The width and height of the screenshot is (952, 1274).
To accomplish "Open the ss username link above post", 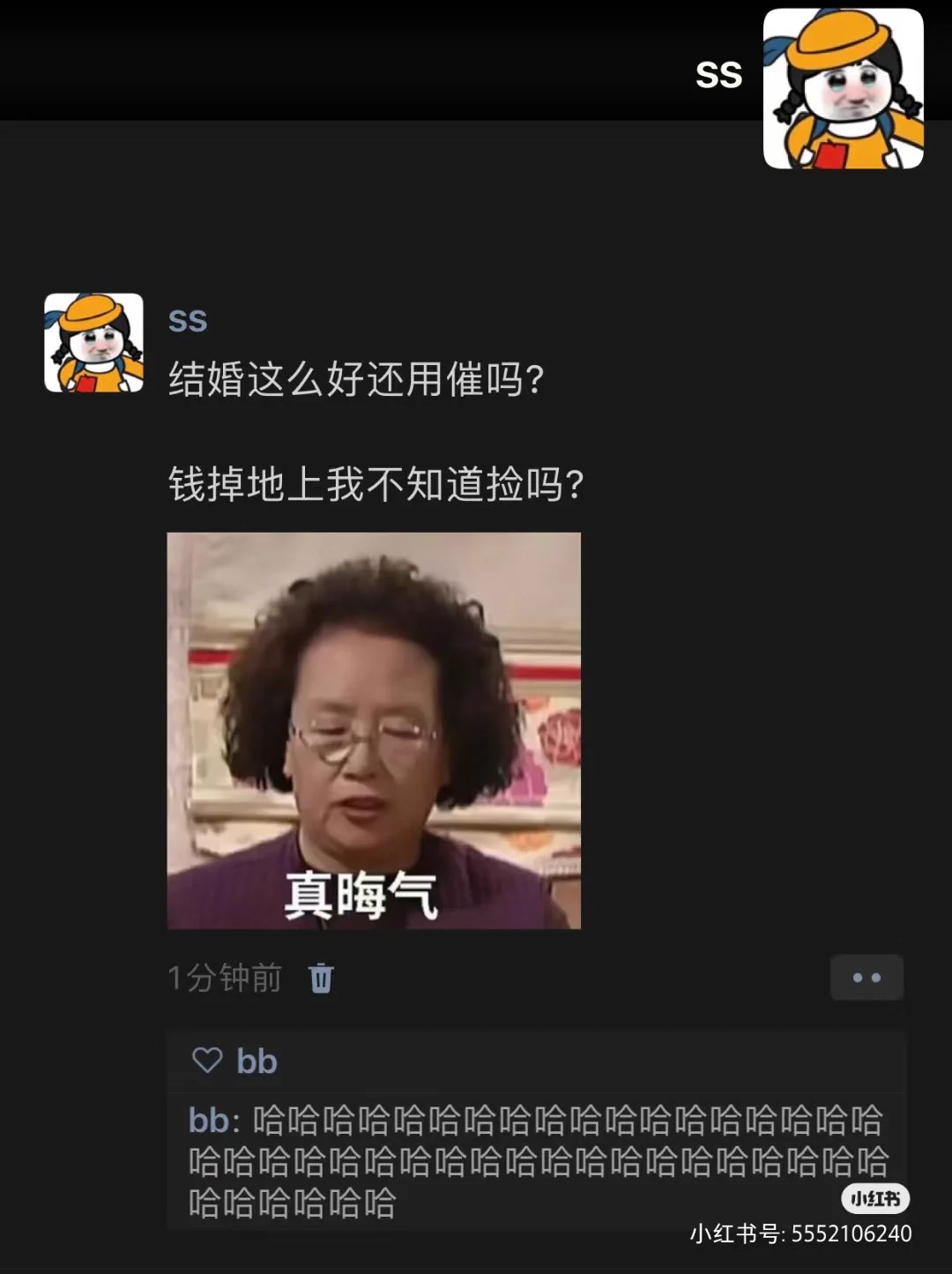I will (188, 320).
